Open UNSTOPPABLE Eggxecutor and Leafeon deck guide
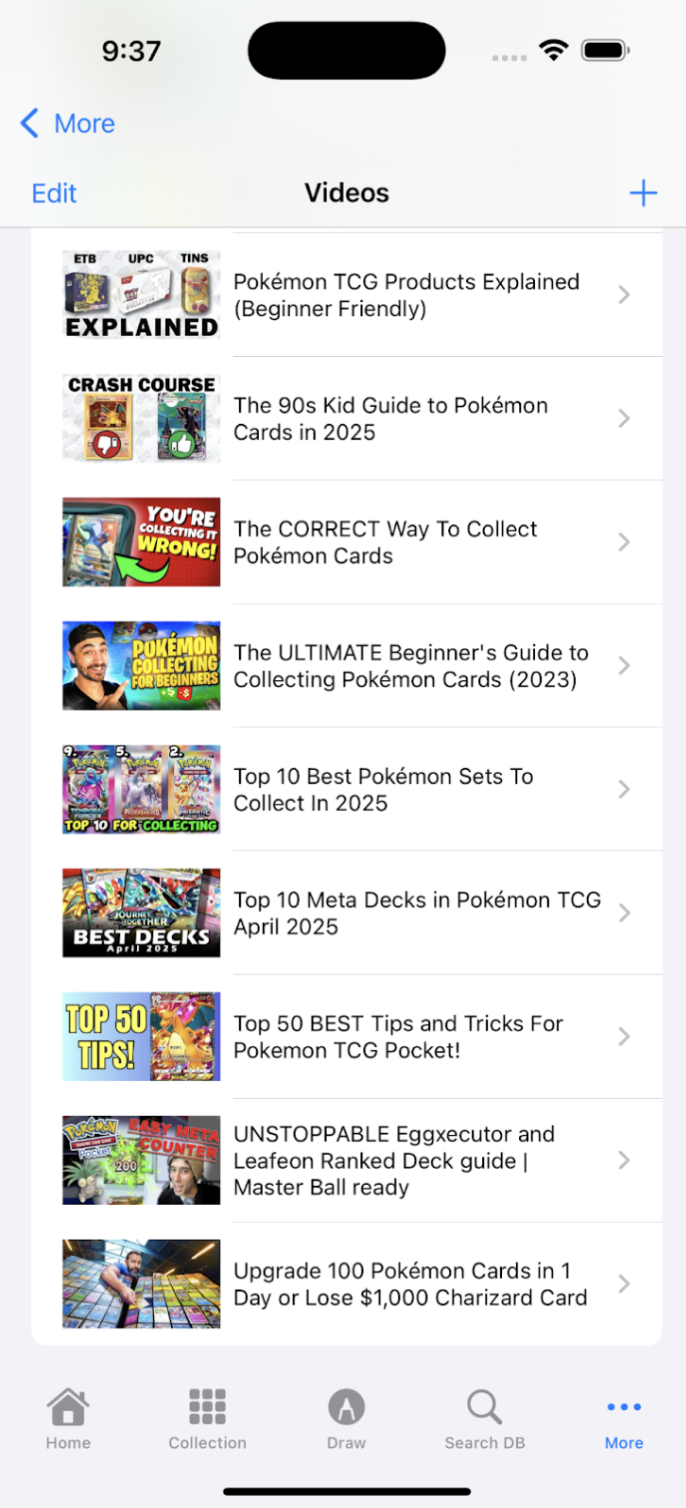This screenshot has height=1508, width=686. [x=394, y=1161]
